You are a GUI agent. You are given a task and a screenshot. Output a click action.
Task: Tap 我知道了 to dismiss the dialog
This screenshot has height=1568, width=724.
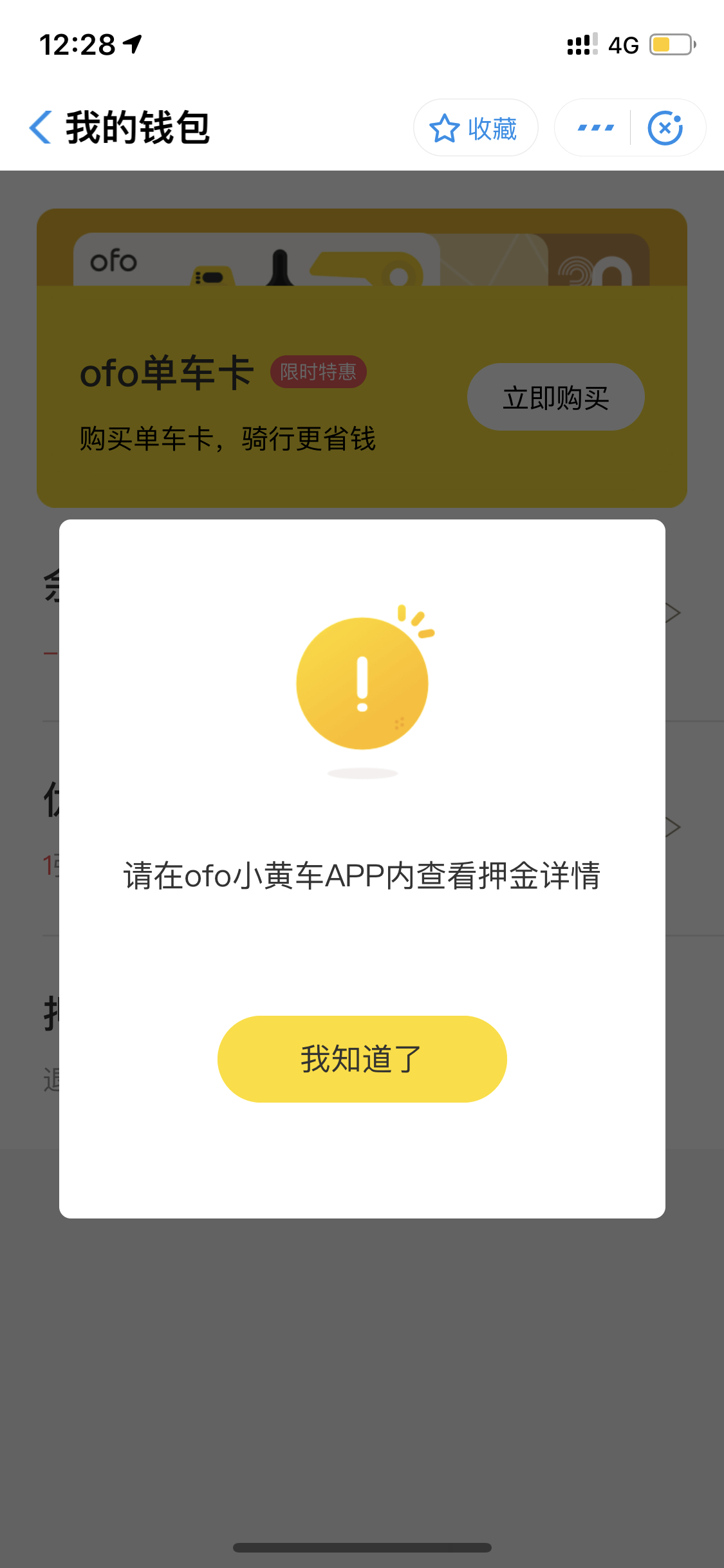[362, 1058]
